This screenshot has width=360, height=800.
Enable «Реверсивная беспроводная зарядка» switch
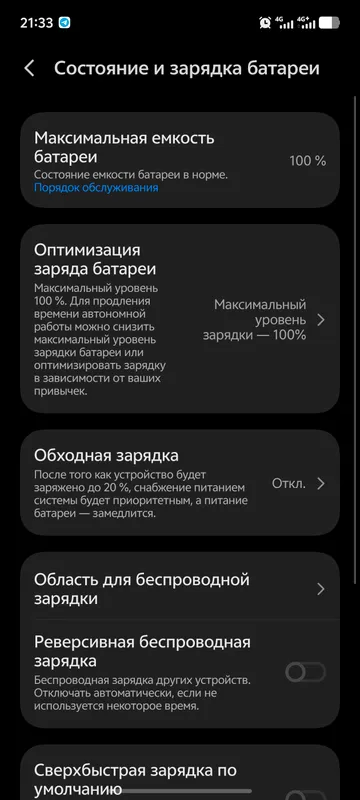click(x=305, y=672)
